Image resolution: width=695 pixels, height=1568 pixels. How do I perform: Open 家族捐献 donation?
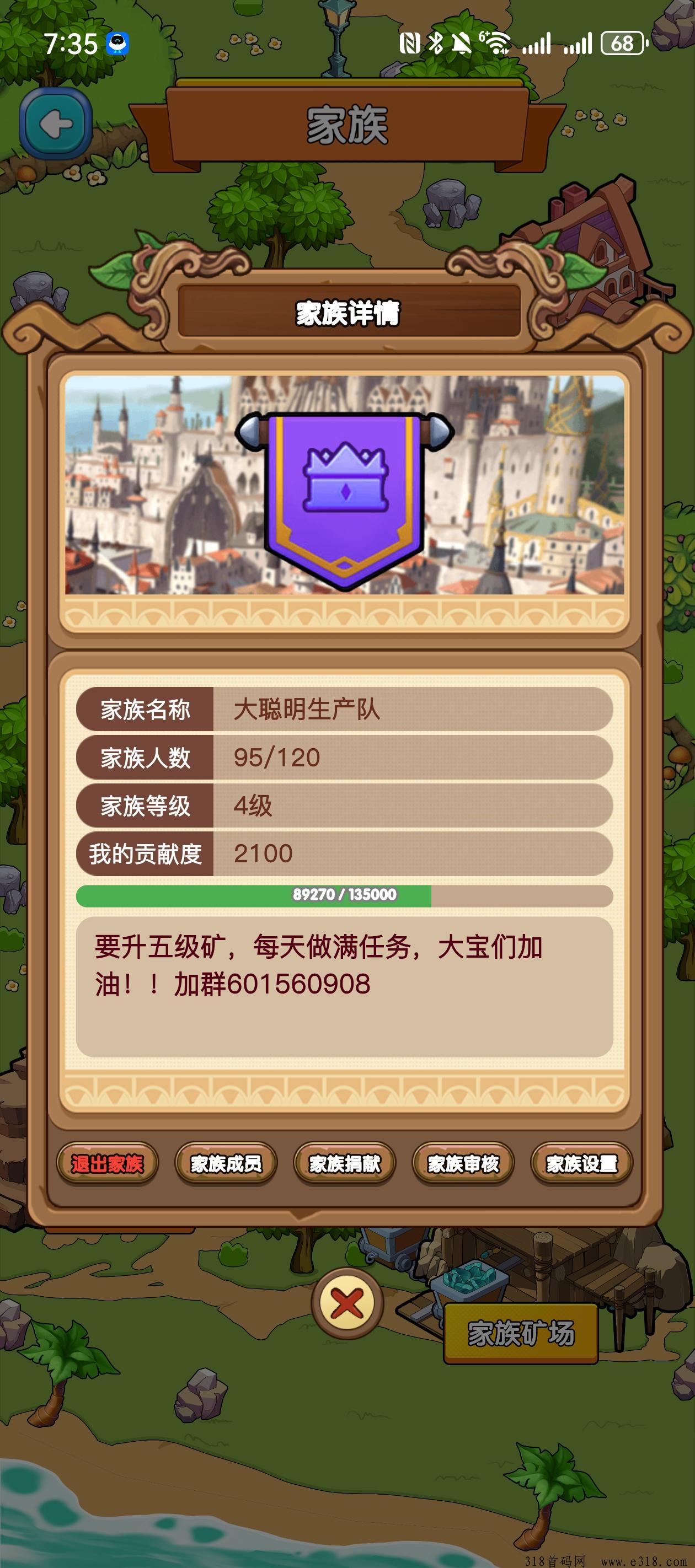click(x=345, y=1163)
